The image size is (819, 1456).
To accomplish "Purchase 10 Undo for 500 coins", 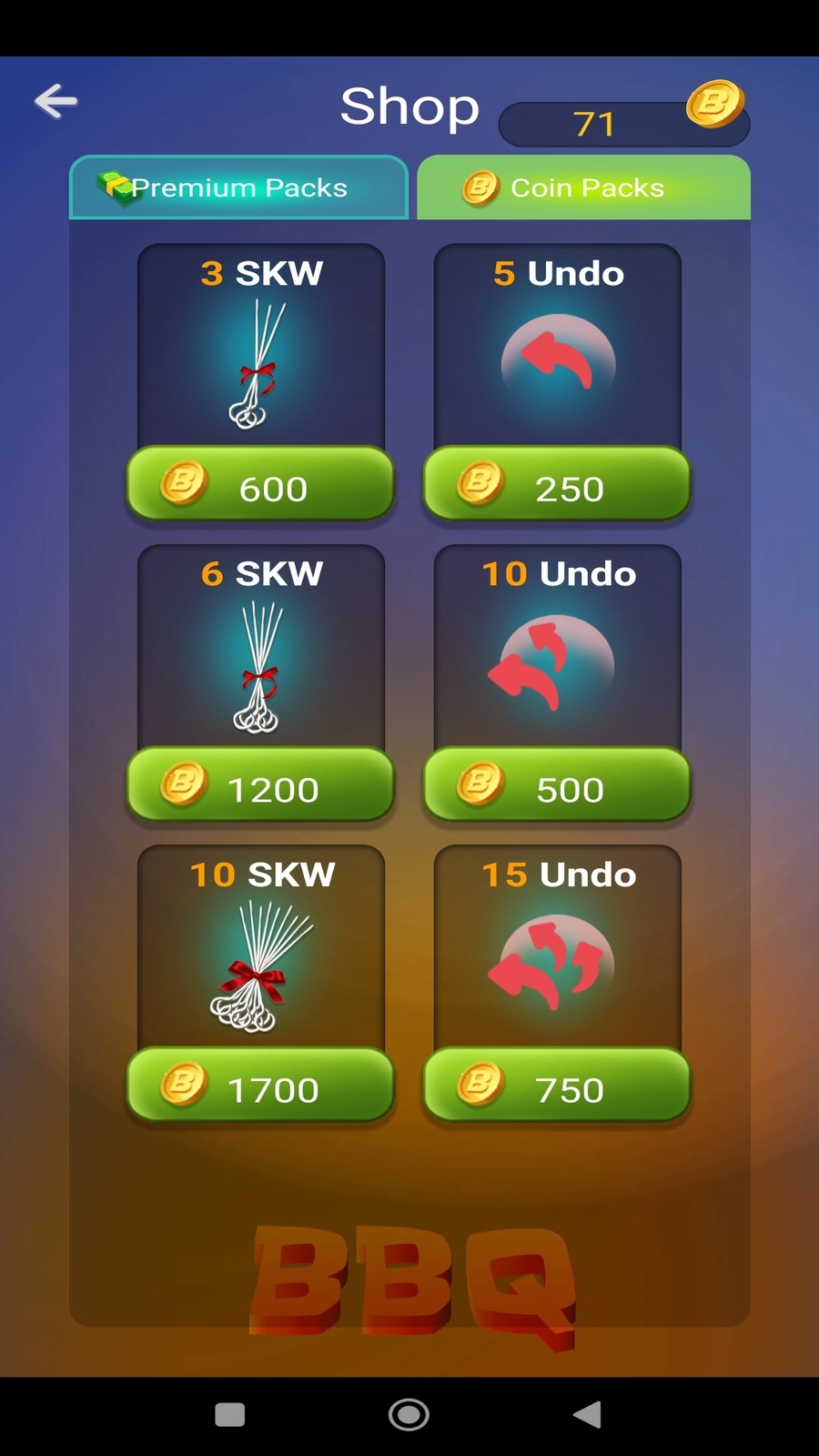I will (x=557, y=785).
